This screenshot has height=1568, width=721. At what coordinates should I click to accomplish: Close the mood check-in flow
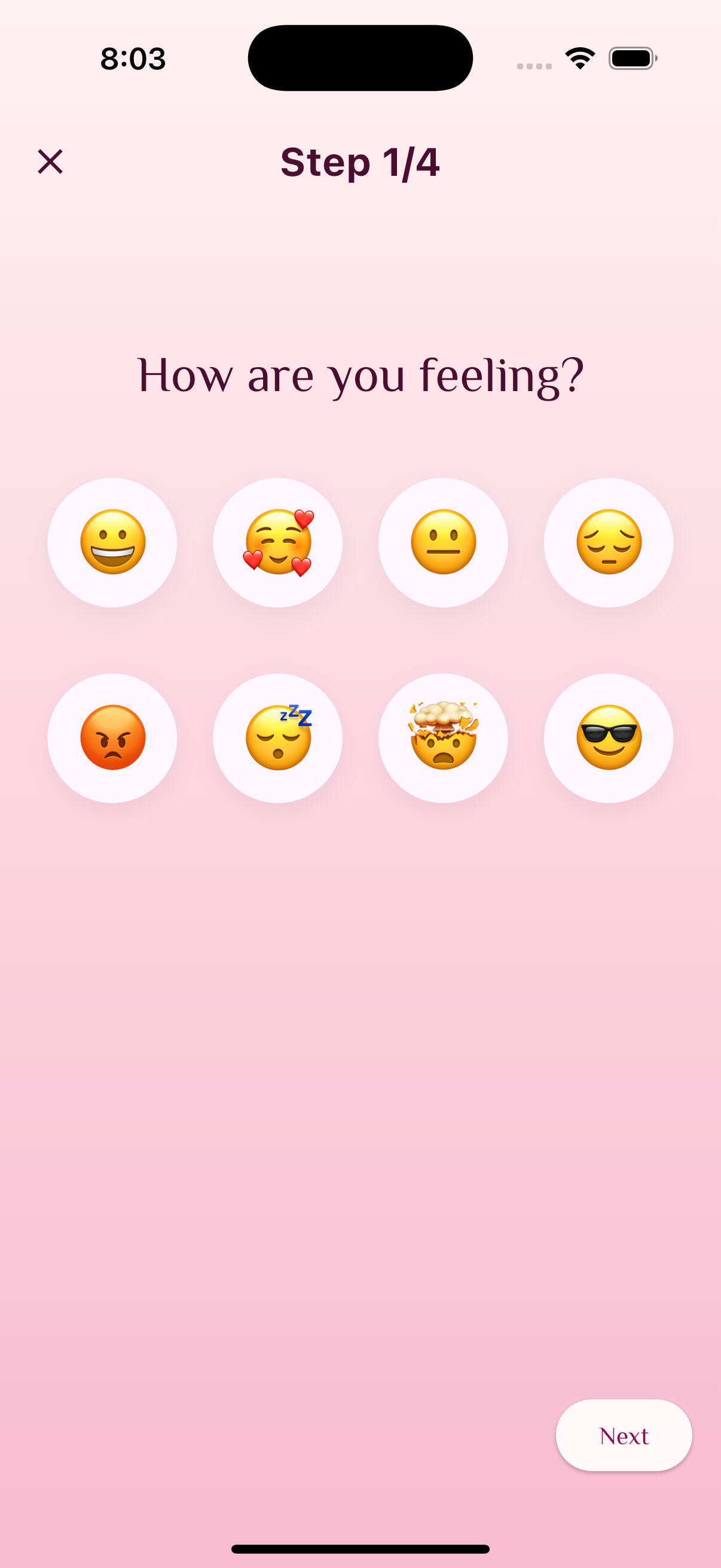coord(49,163)
